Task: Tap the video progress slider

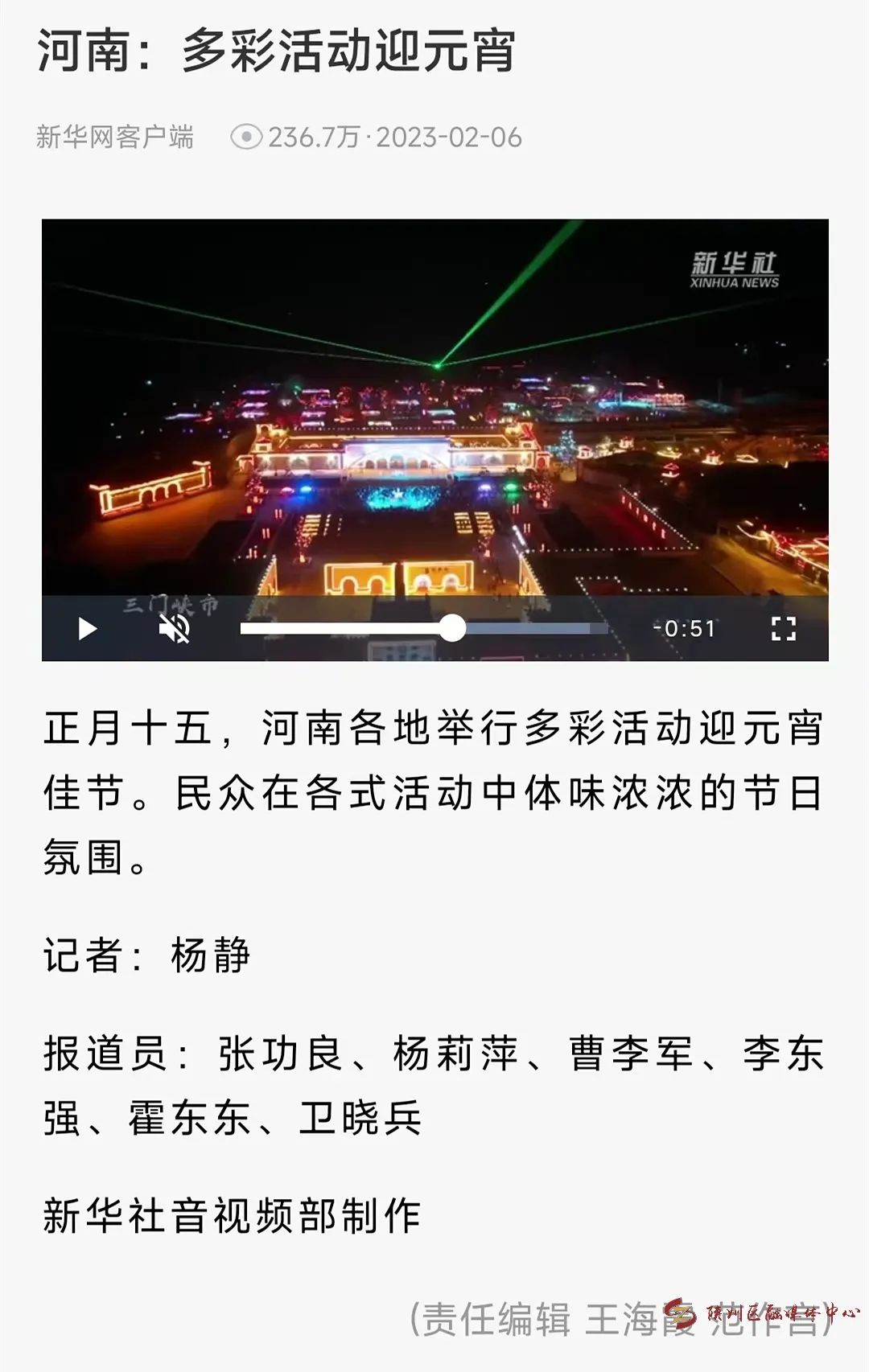Action: click(x=452, y=628)
